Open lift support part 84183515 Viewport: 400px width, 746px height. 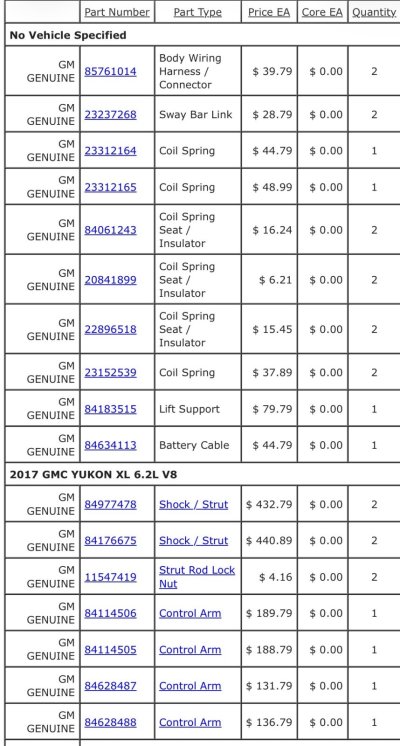[x=110, y=409]
